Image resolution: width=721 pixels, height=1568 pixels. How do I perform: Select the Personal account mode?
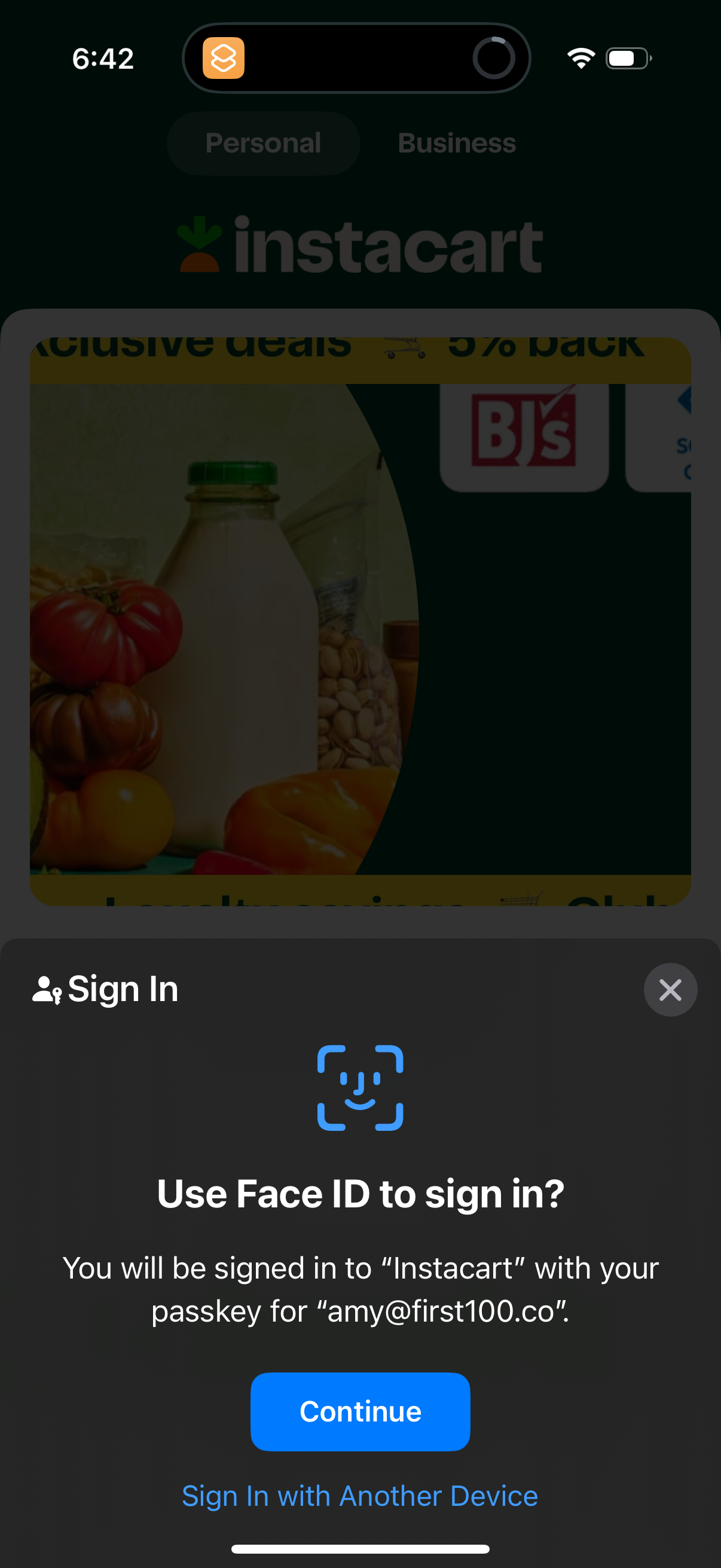coord(263,143)
